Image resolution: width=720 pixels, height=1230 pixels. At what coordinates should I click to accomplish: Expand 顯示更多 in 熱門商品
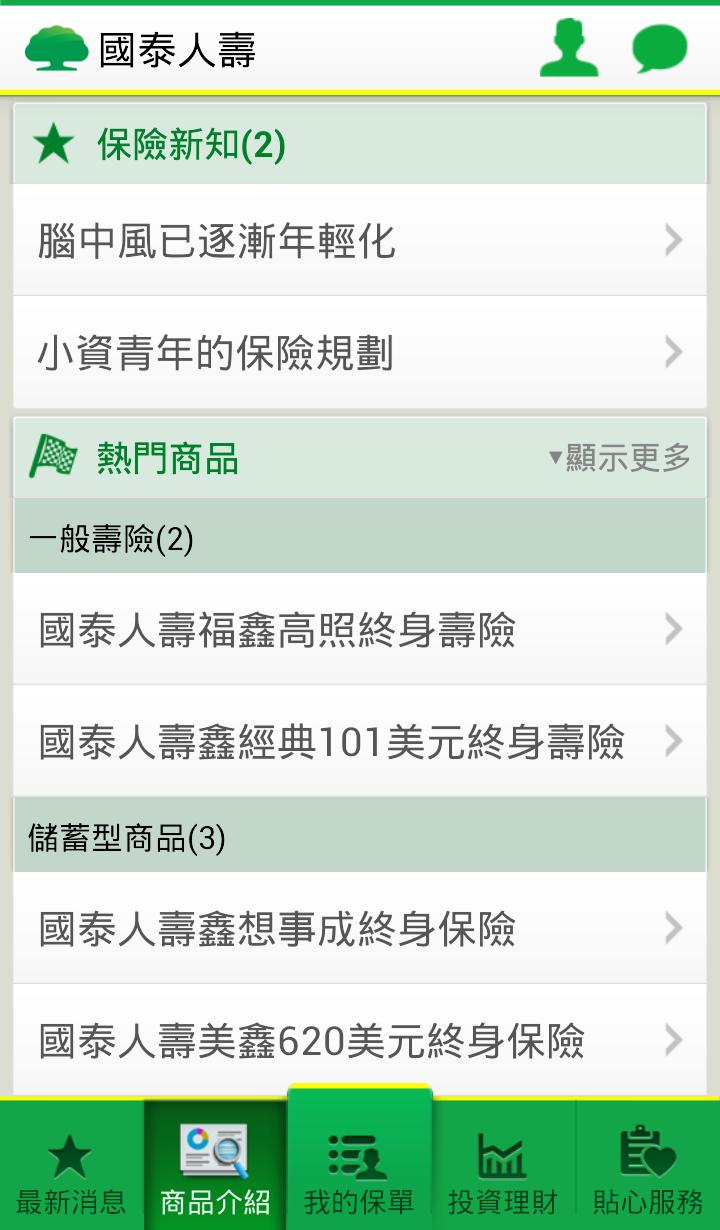point(620,458)
